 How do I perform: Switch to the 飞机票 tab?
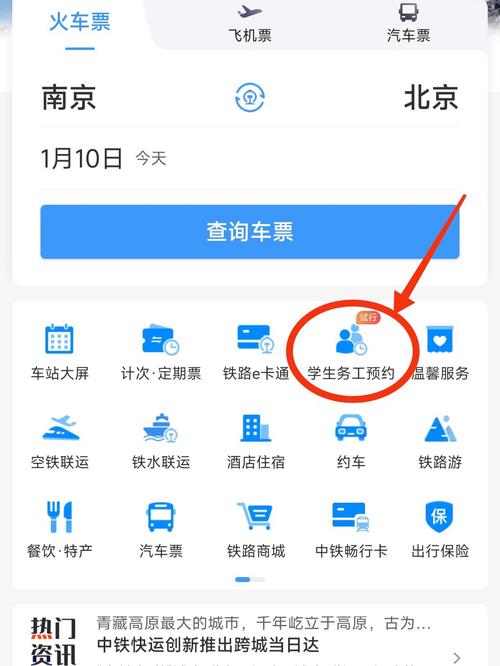tap(250, 23)
